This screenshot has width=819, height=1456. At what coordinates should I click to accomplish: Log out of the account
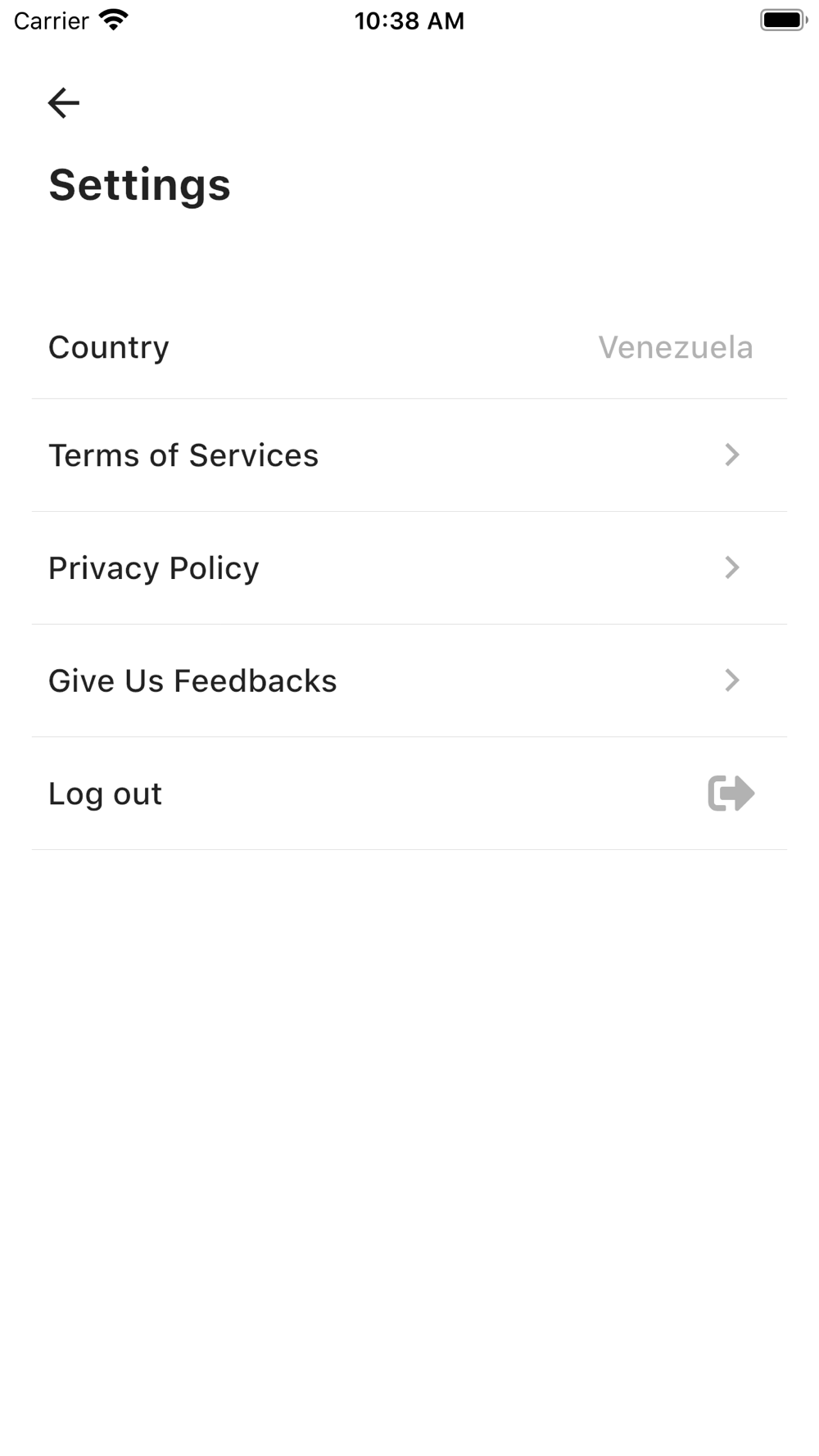[409, 794]
